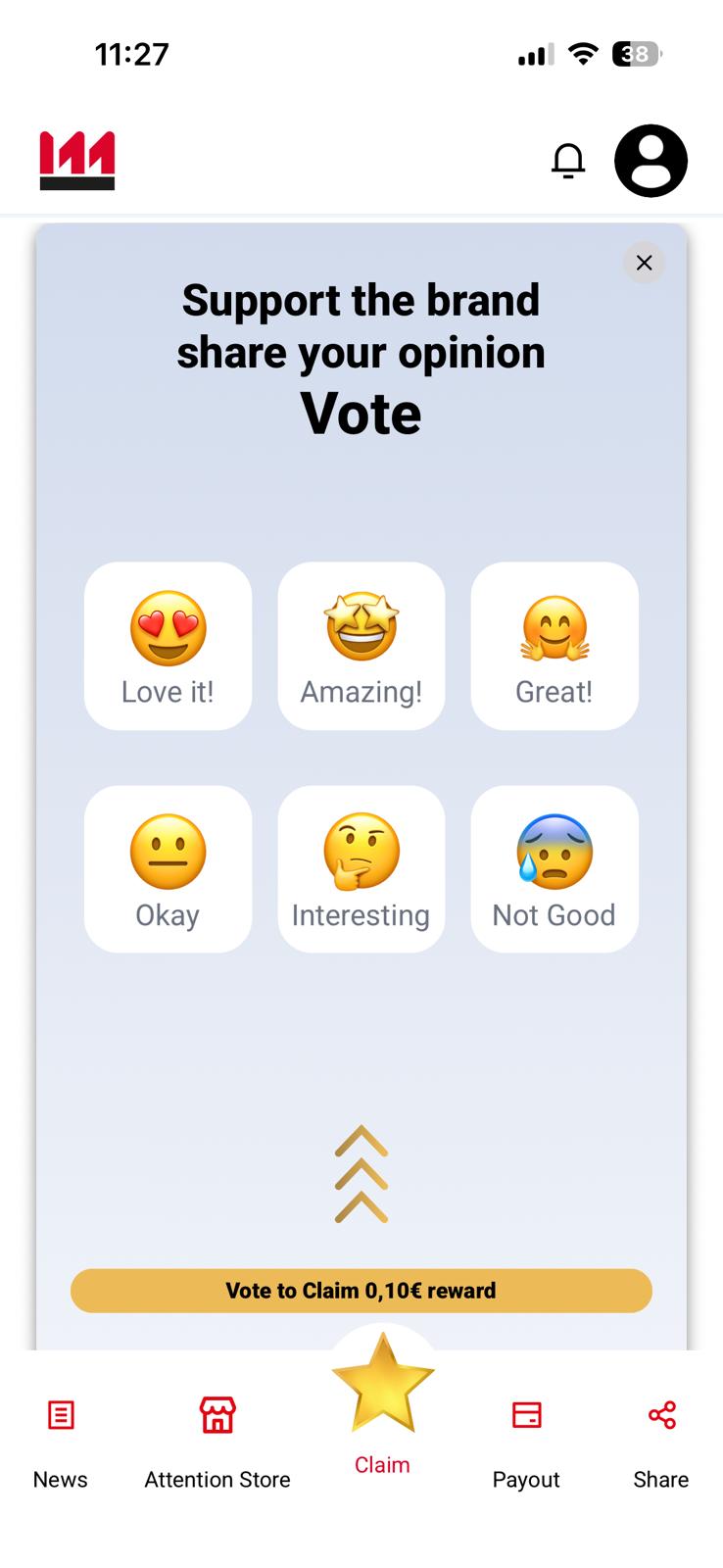Switch to the Payout tab

click(526, 1444)
